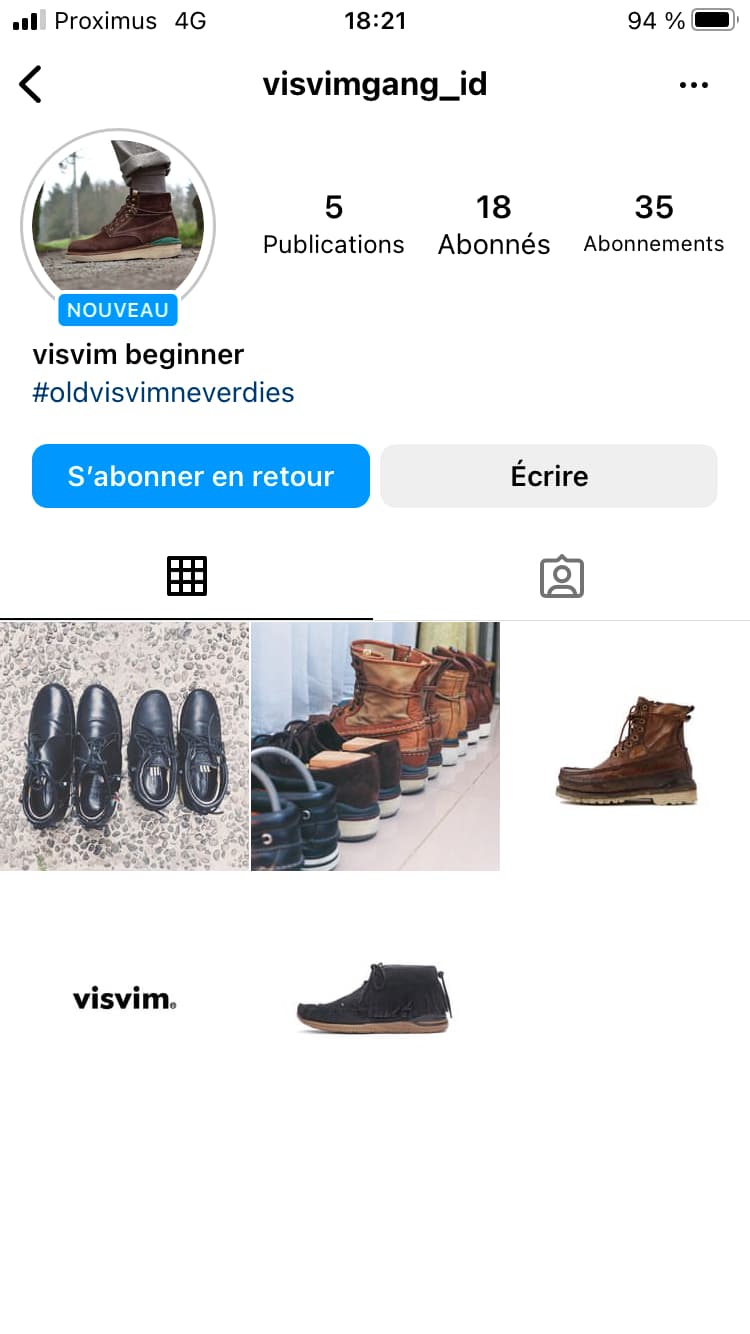Open the #oldvisvimneverdies hashtag
750x1334 pixels.
coord(163,392)
